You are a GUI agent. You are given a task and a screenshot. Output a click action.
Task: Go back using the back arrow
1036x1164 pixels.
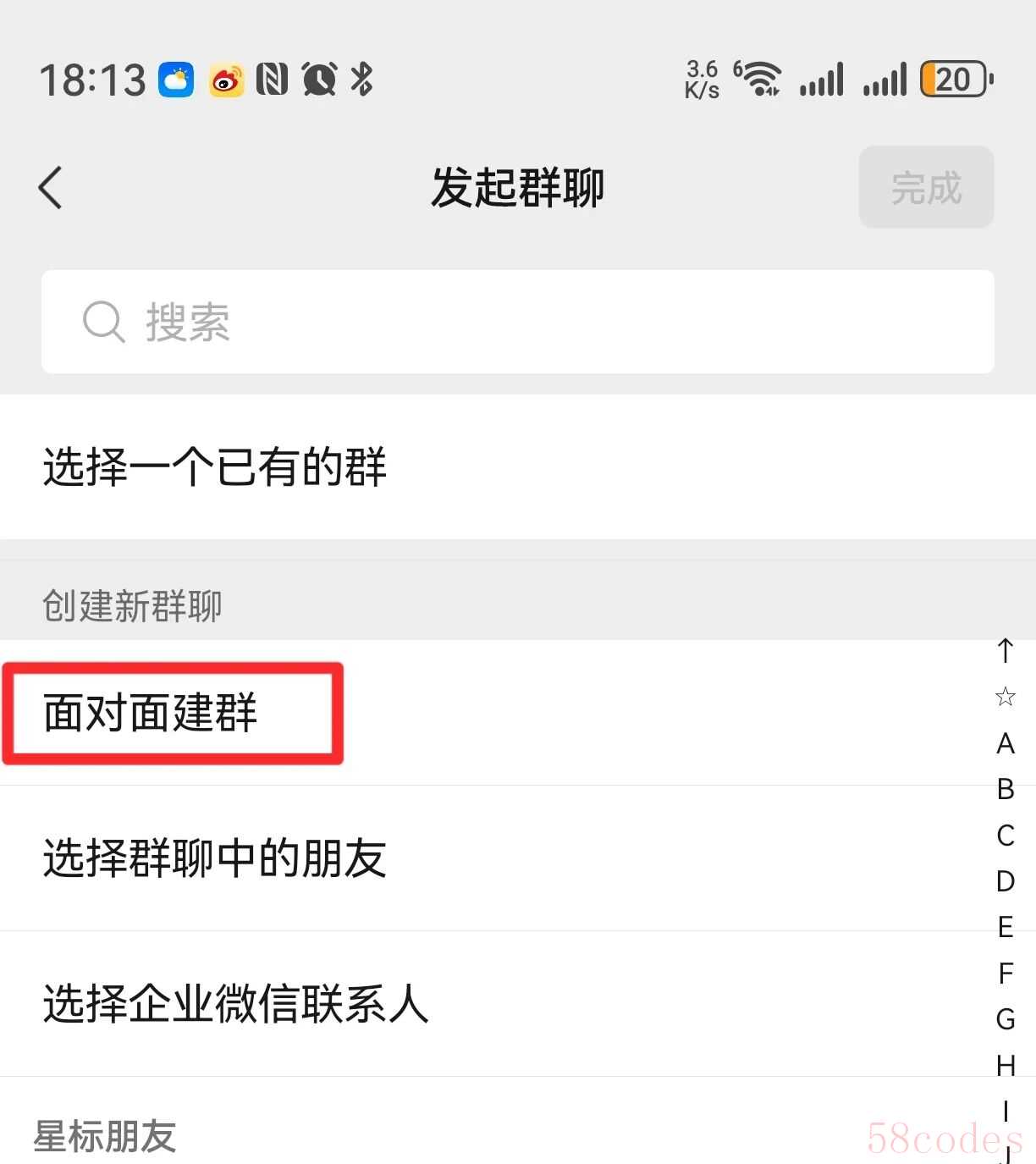point(51,187)
